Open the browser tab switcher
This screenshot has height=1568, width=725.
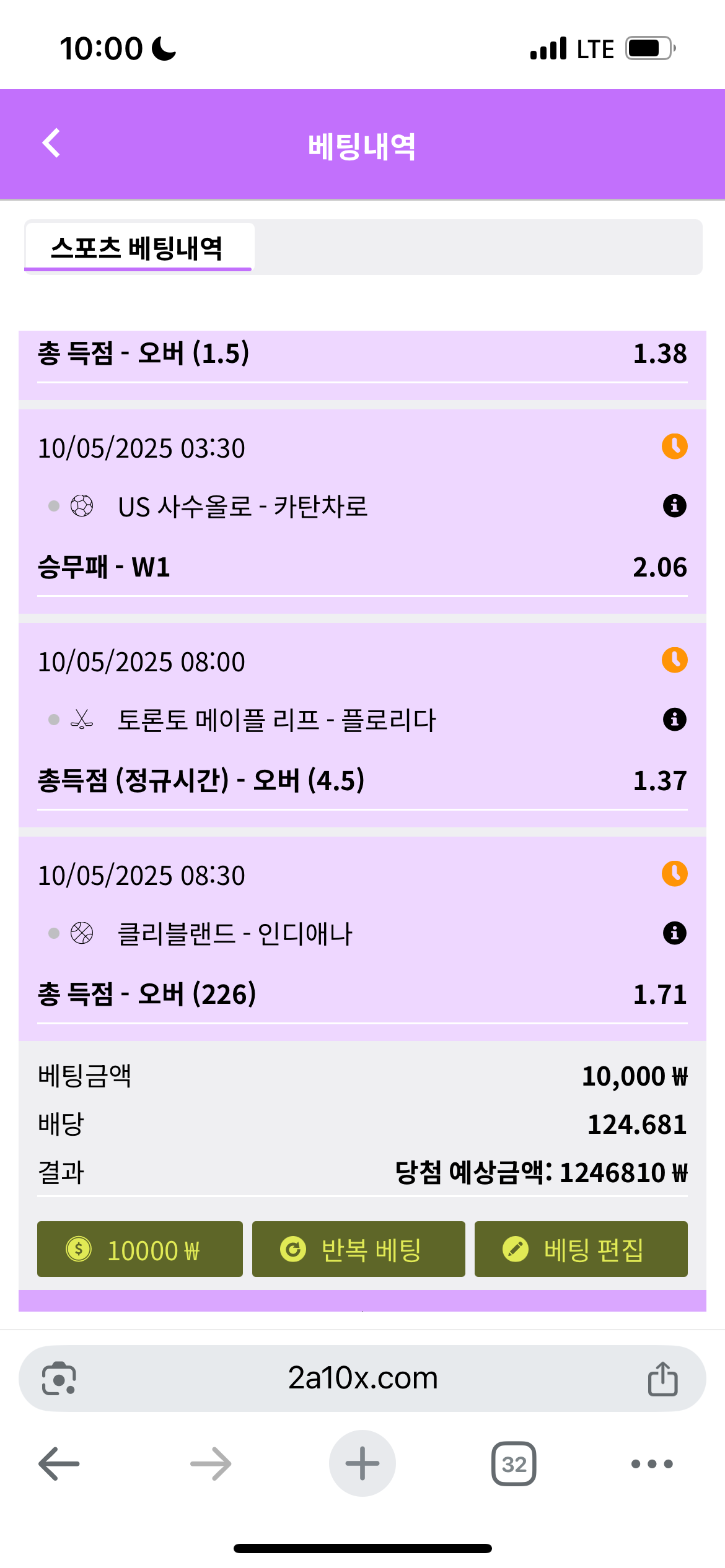[514, 1464]
